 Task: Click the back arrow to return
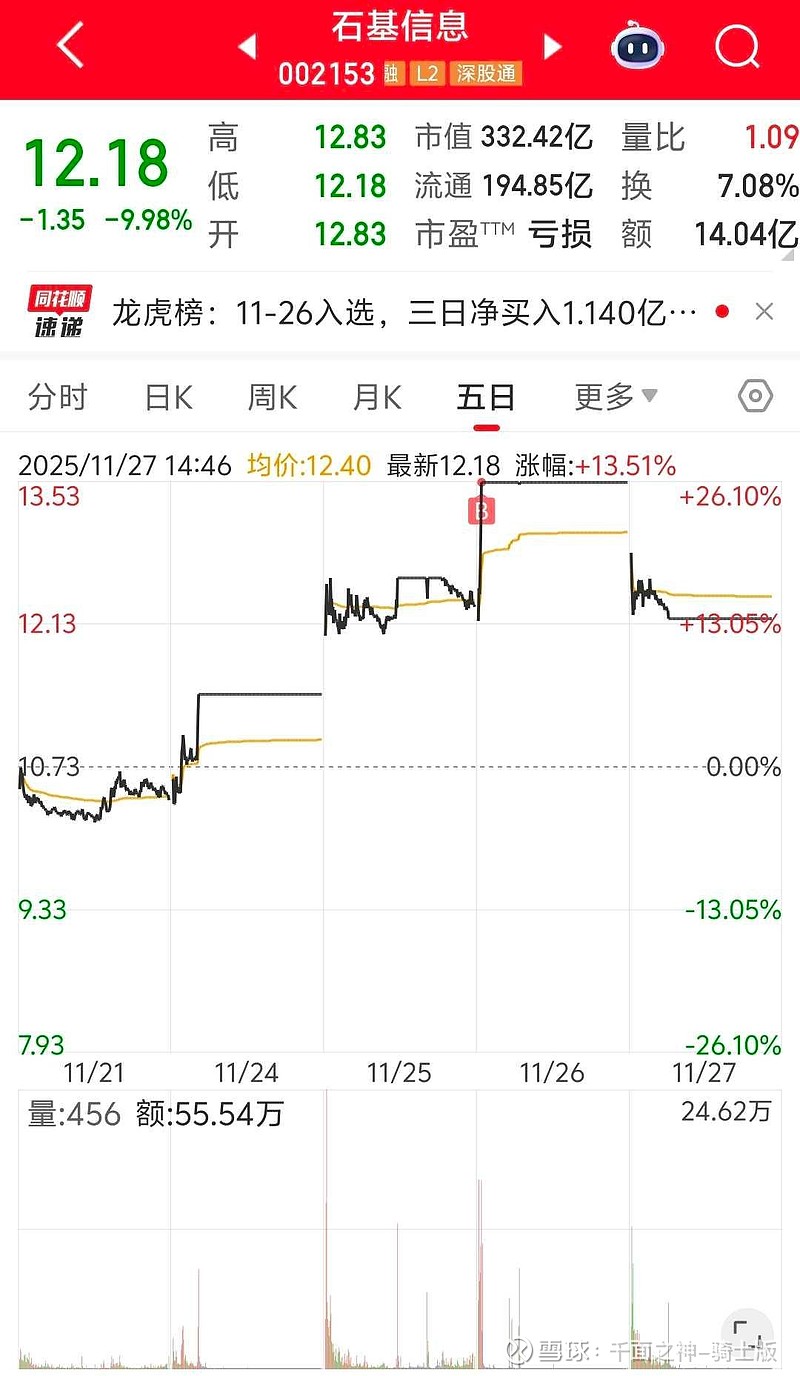click(68, 46)
